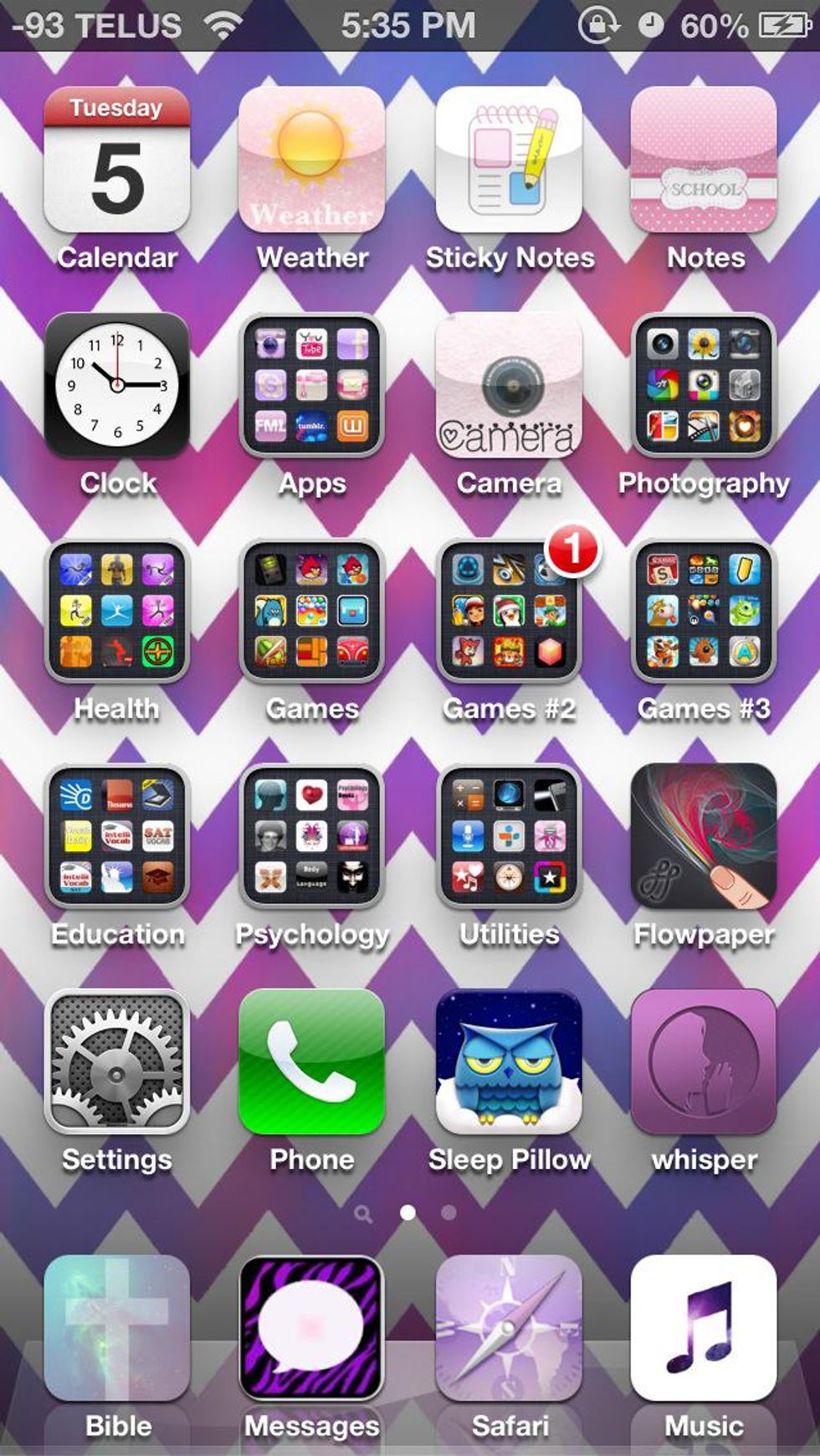Open the Clock app

pyautogui.click(x=117, y=386)
